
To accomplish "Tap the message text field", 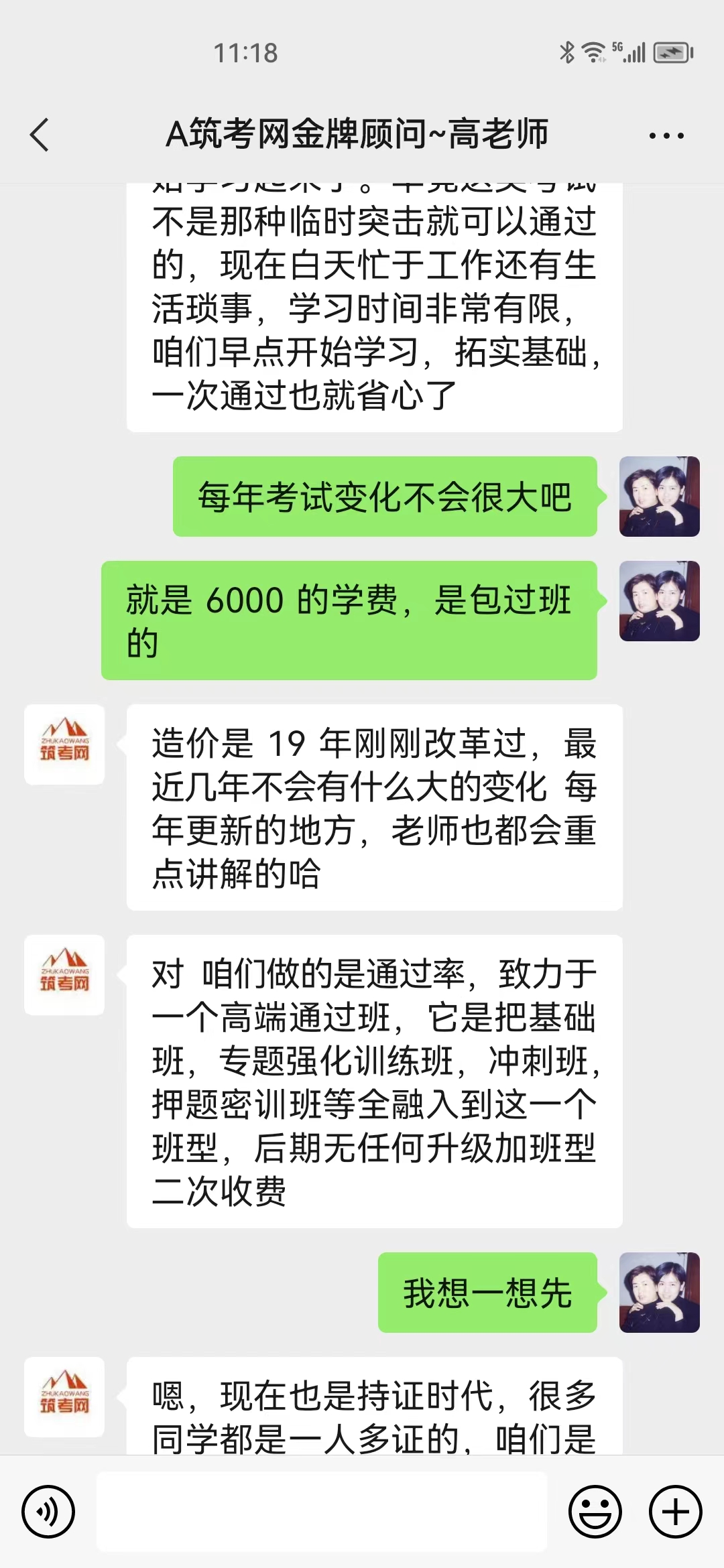I will tap(322, 1512).
